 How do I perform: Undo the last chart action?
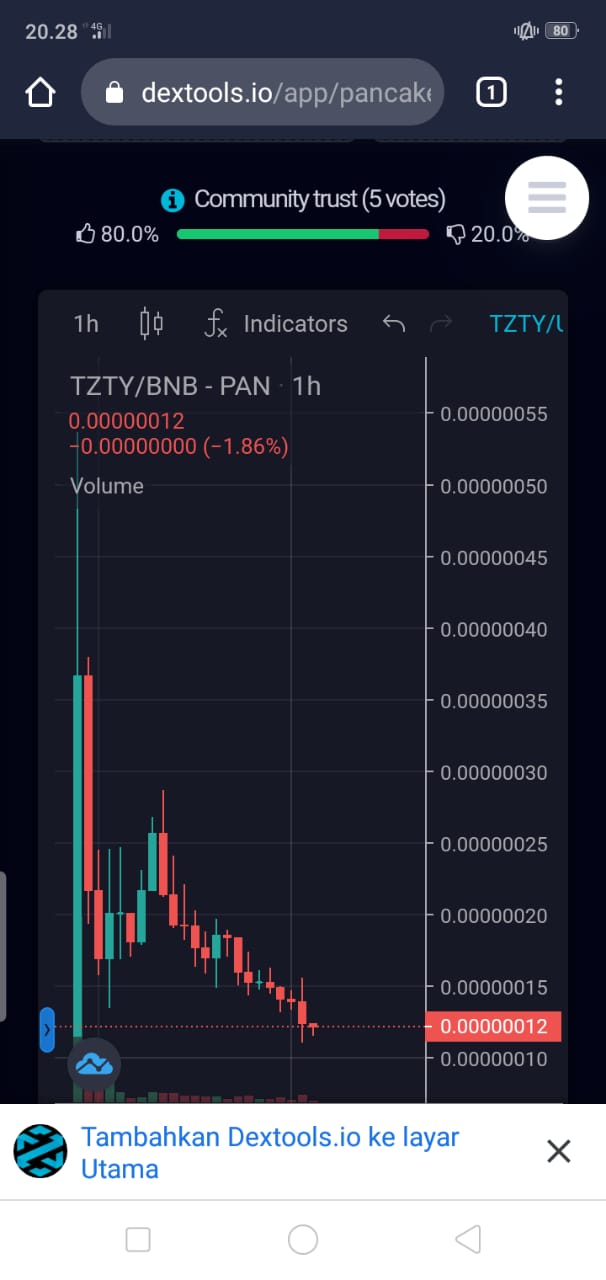click(394, 323)
